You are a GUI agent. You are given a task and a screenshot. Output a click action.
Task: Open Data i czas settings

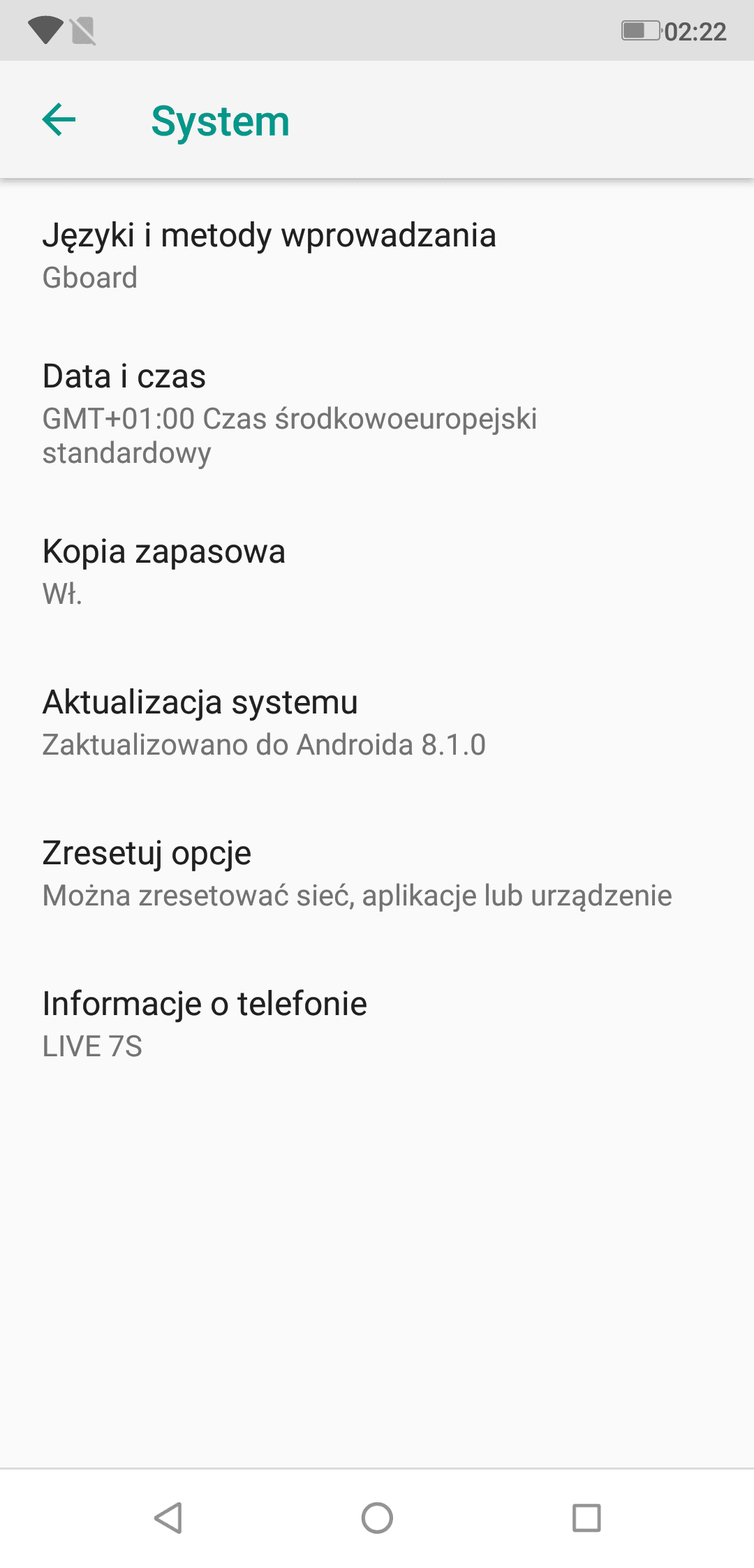pos(377,414)
